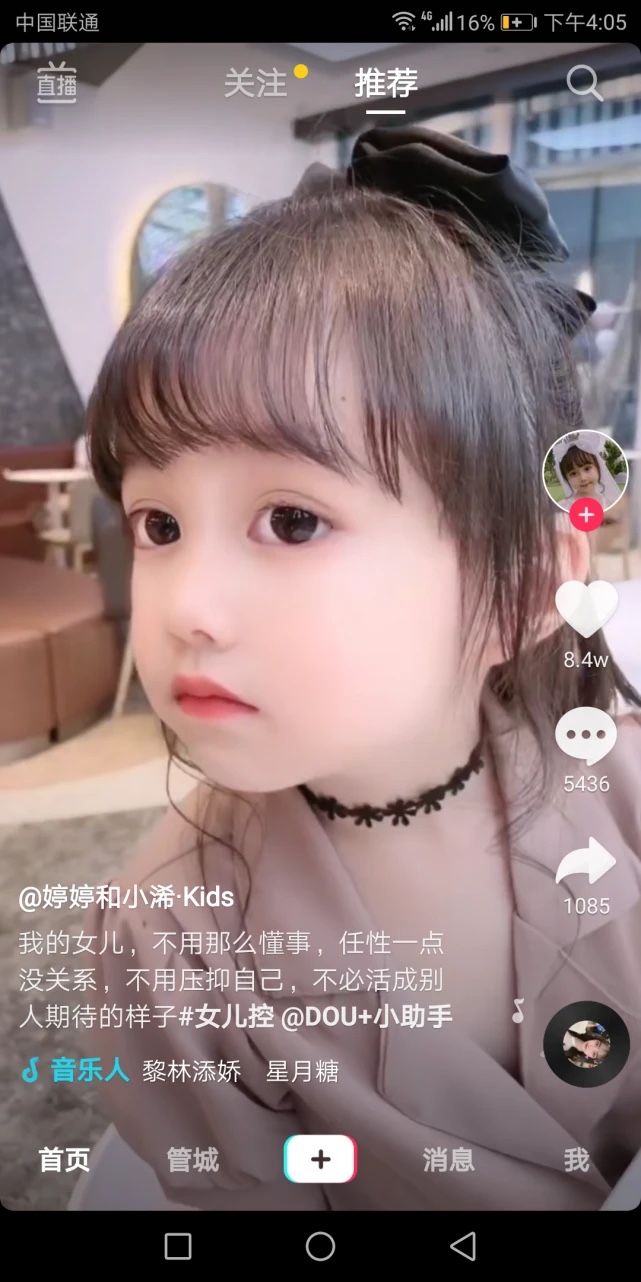This screenshot has width=641, height=1282.
Task: Open the search magnifier
Action: [x=584, y=83]
